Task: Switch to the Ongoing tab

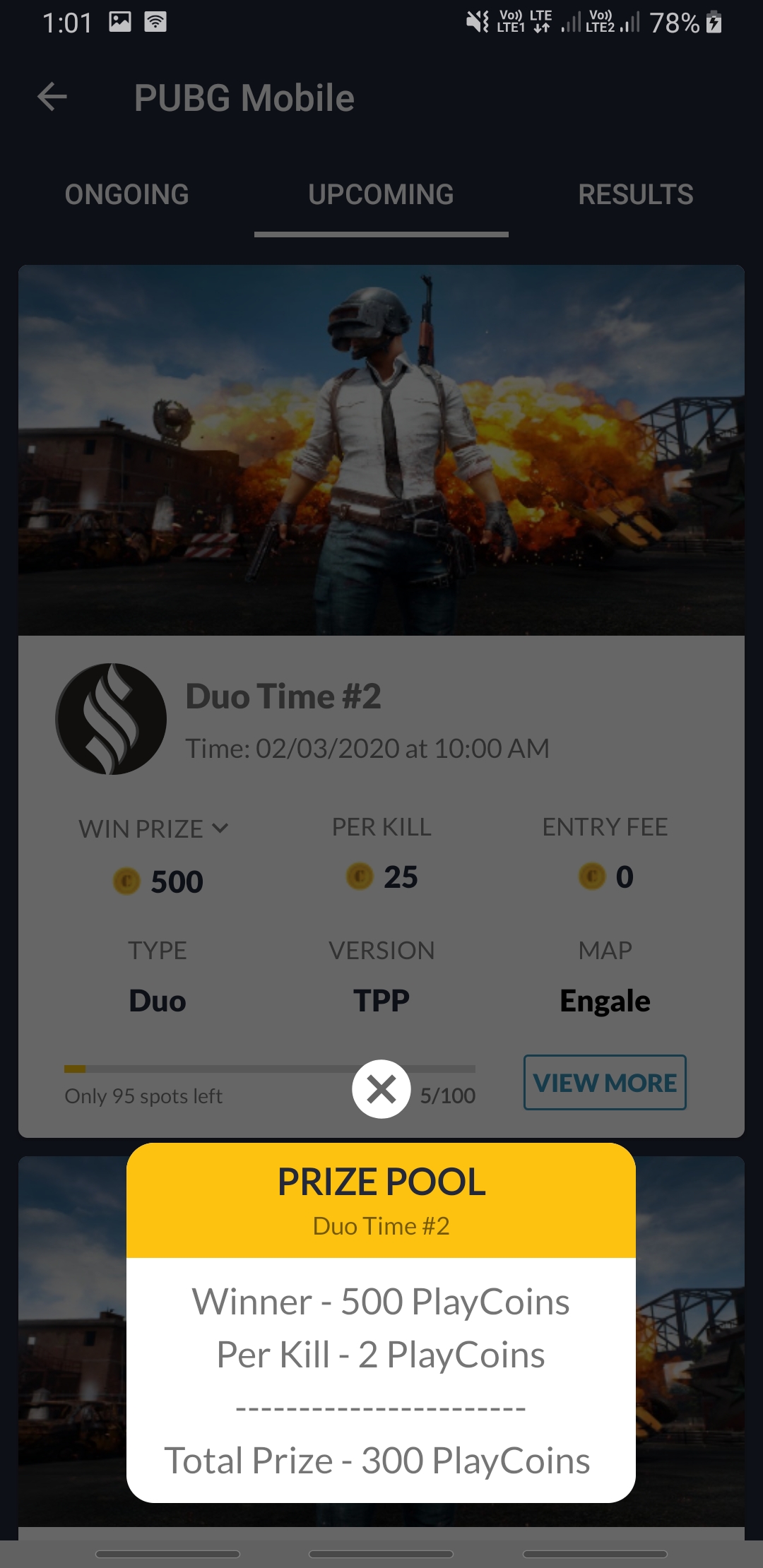Action: (x=127, y=194)
